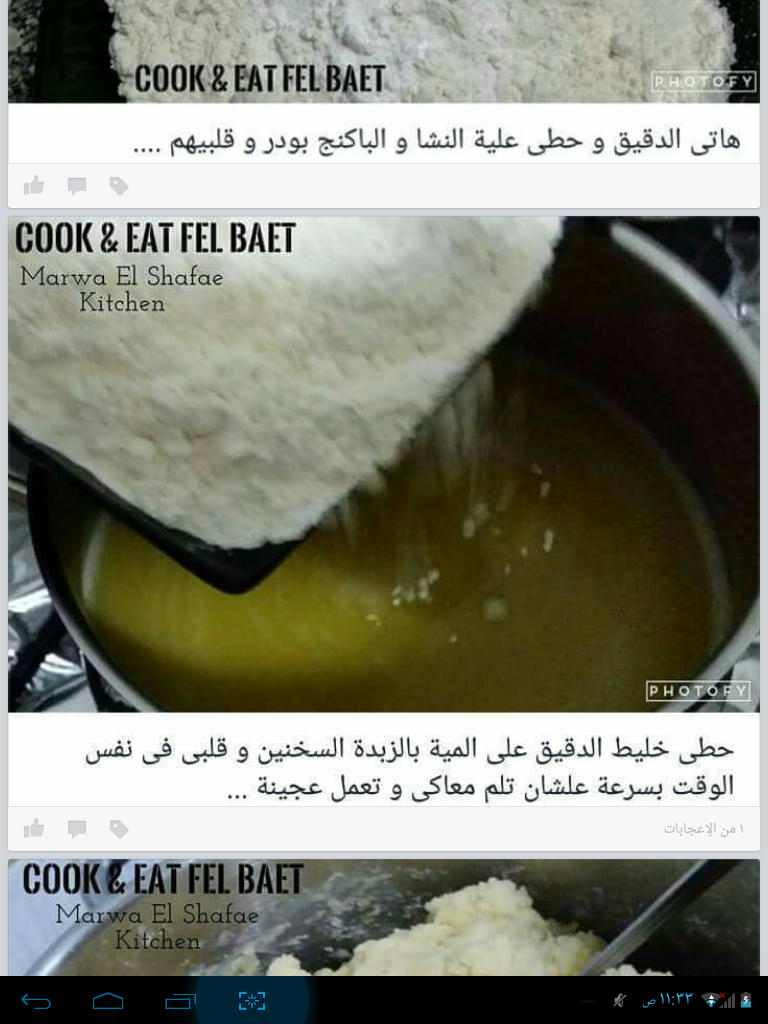The height and width of the screenshot is (1024, 768).
Task: Go back with the system back button
Action: click(x=36, y=1001)
